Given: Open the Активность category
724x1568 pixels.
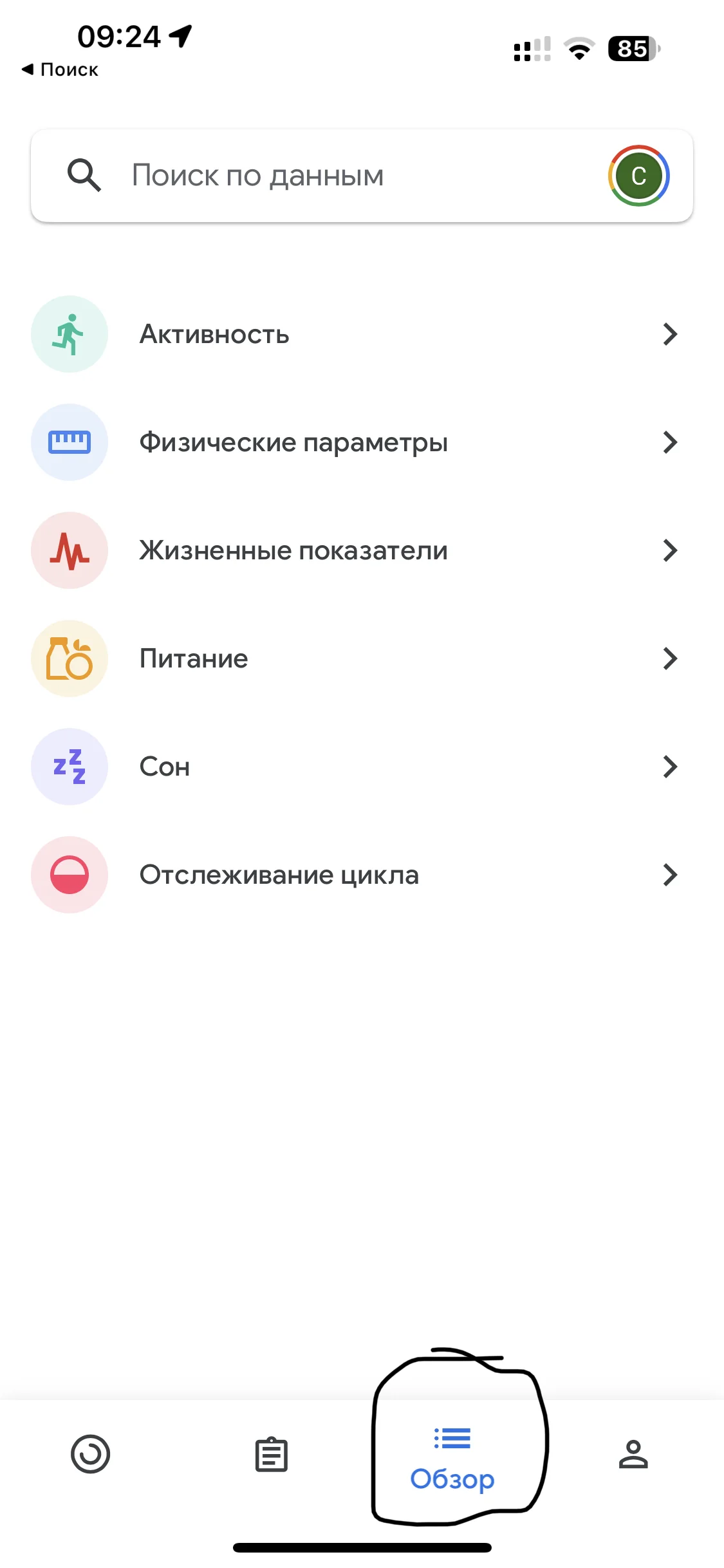Looking at the screenshot, I should (354, 334).
